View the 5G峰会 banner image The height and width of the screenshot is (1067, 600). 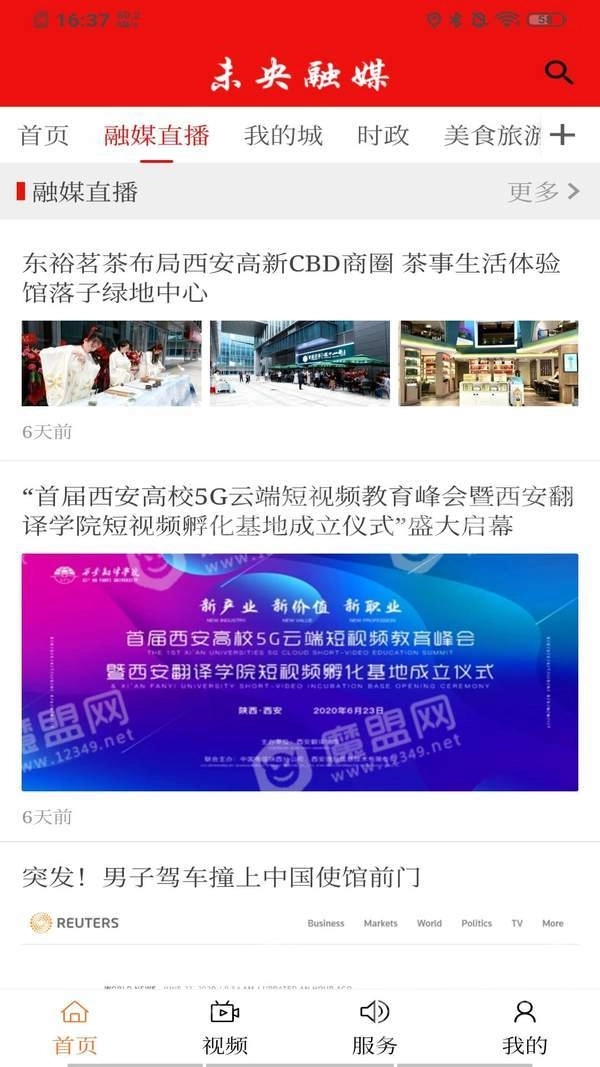(300, 672)
